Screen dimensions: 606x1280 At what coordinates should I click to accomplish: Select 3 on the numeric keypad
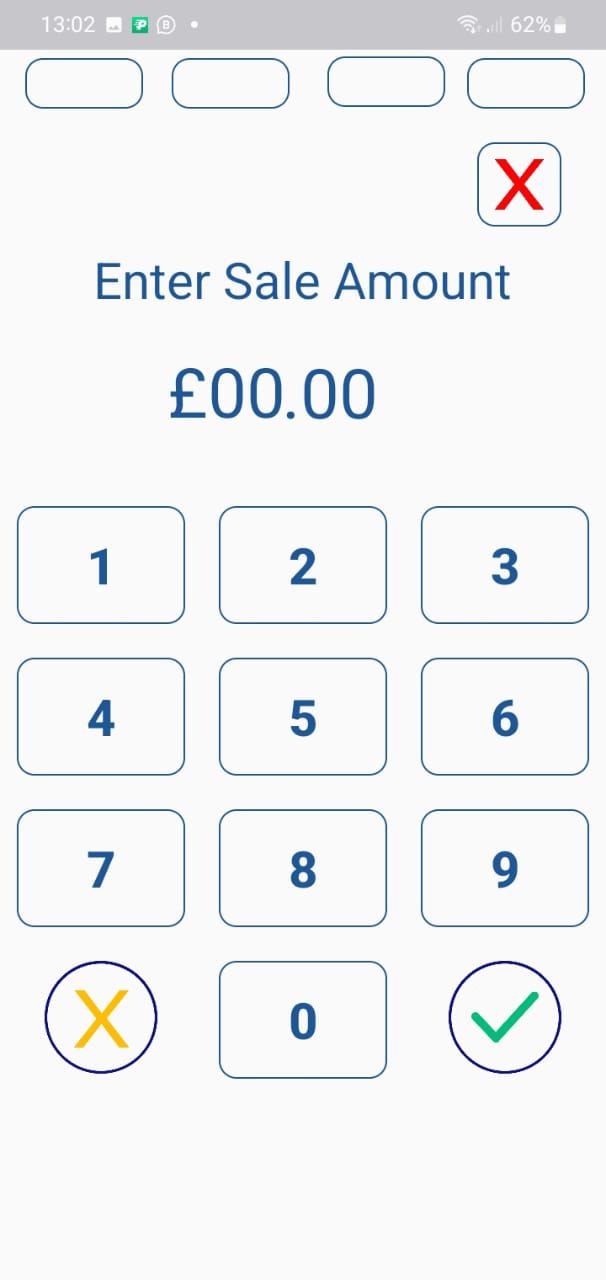coord(505,565)
